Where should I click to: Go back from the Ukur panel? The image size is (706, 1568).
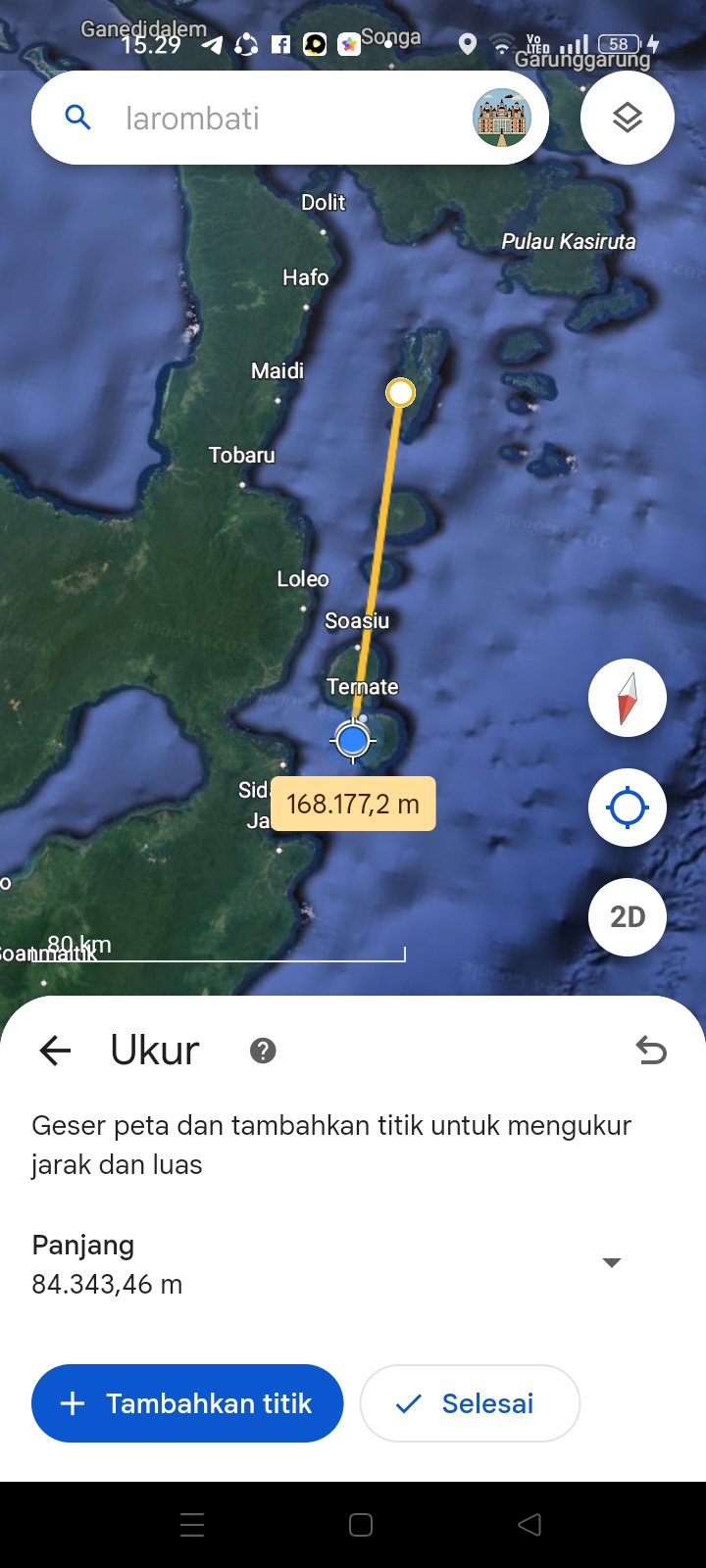55,1051
